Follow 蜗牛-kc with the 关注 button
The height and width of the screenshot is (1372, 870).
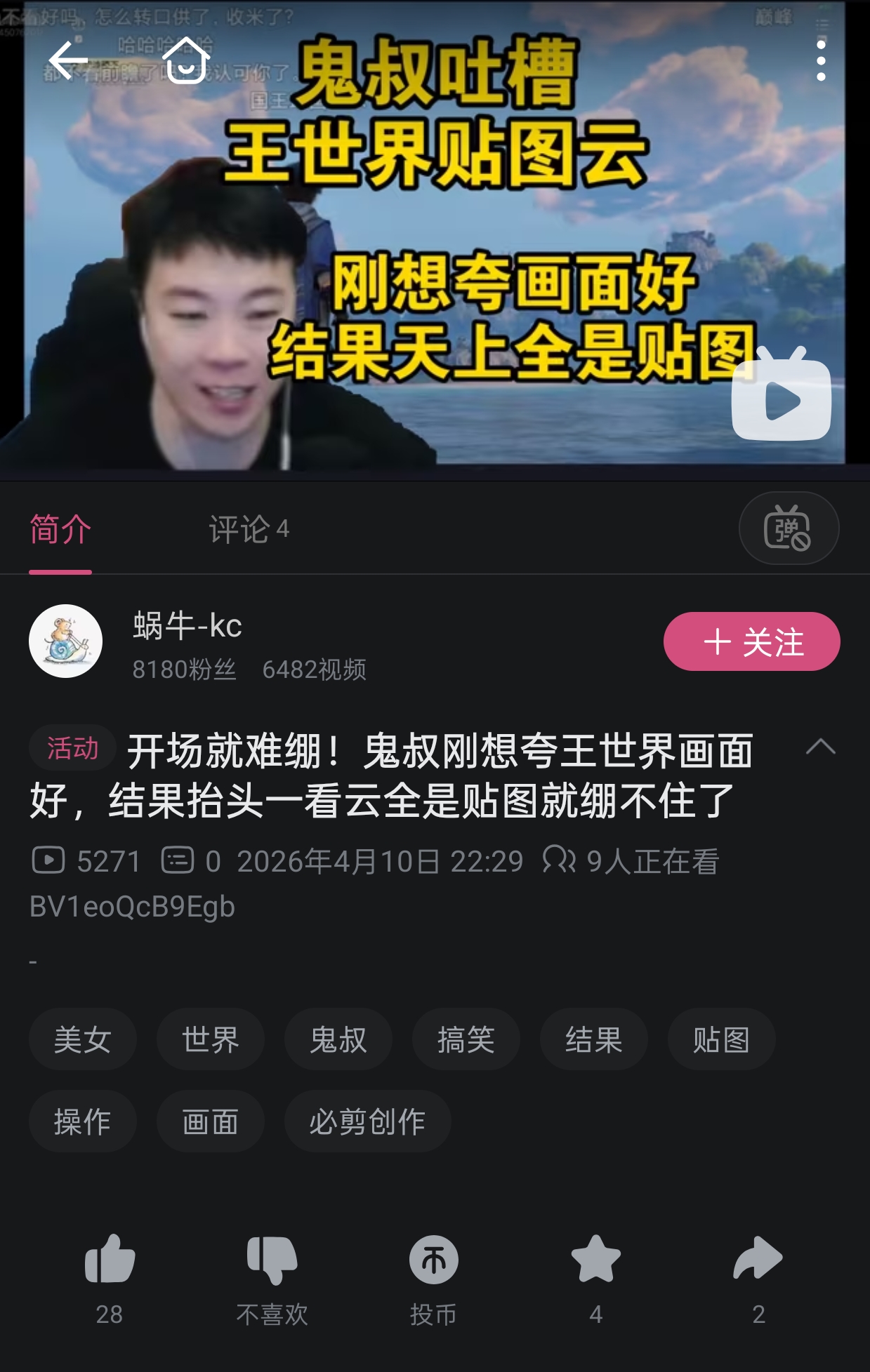751,641
